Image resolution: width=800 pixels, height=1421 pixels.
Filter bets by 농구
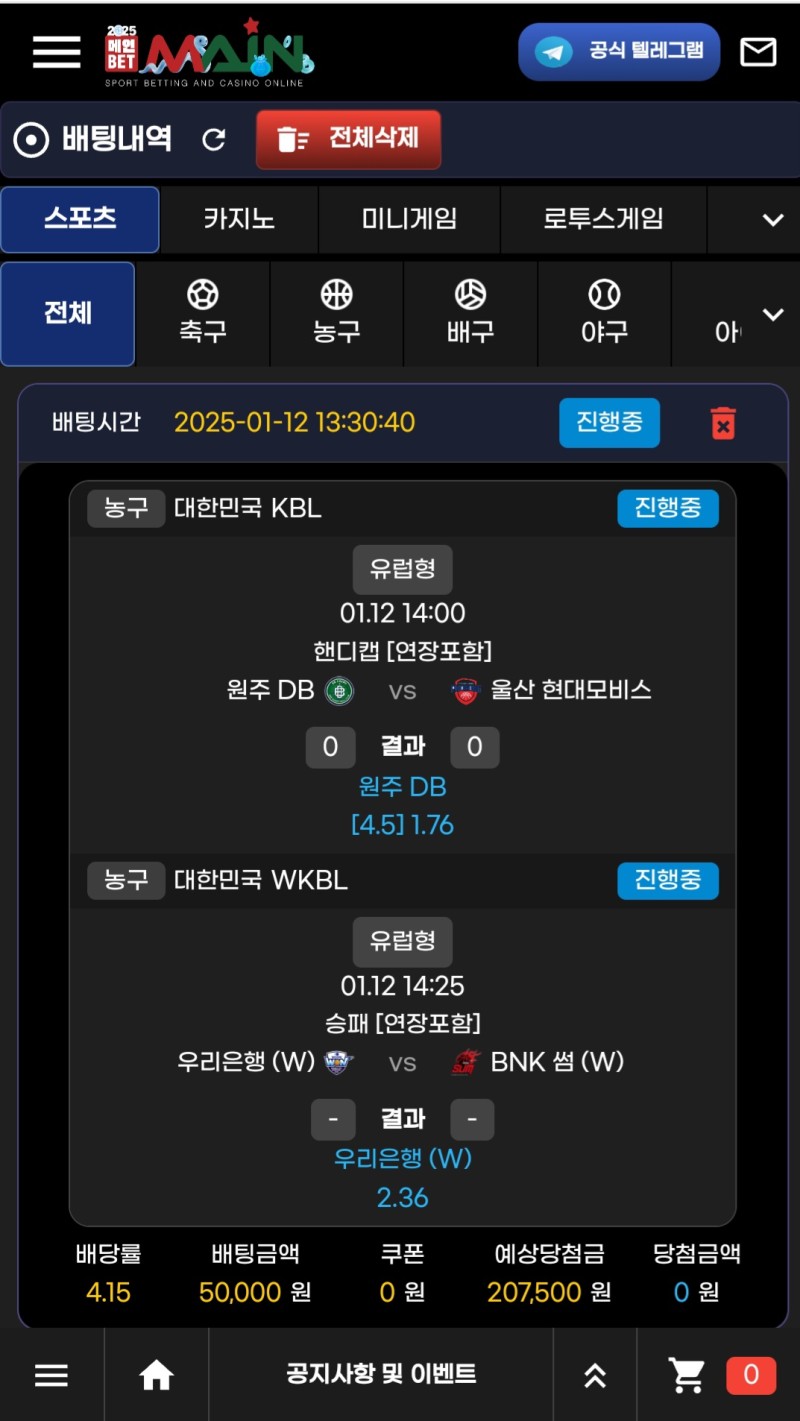tap(337, 313)
